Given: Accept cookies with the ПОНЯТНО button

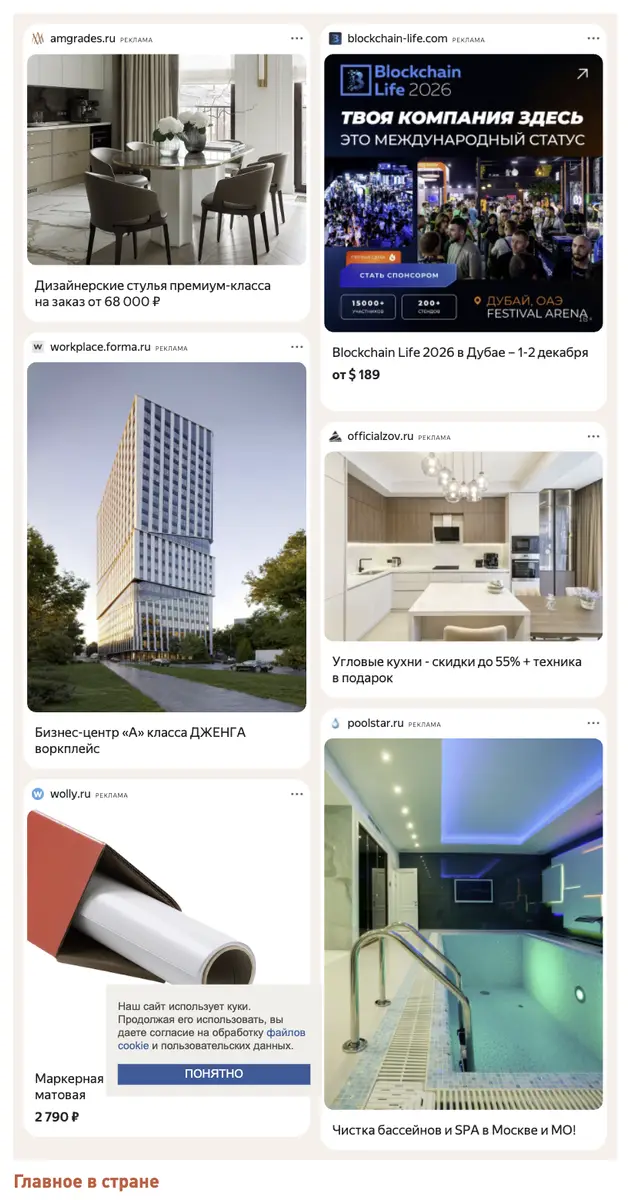Looking at the screenshot, I should point(214,1074).
